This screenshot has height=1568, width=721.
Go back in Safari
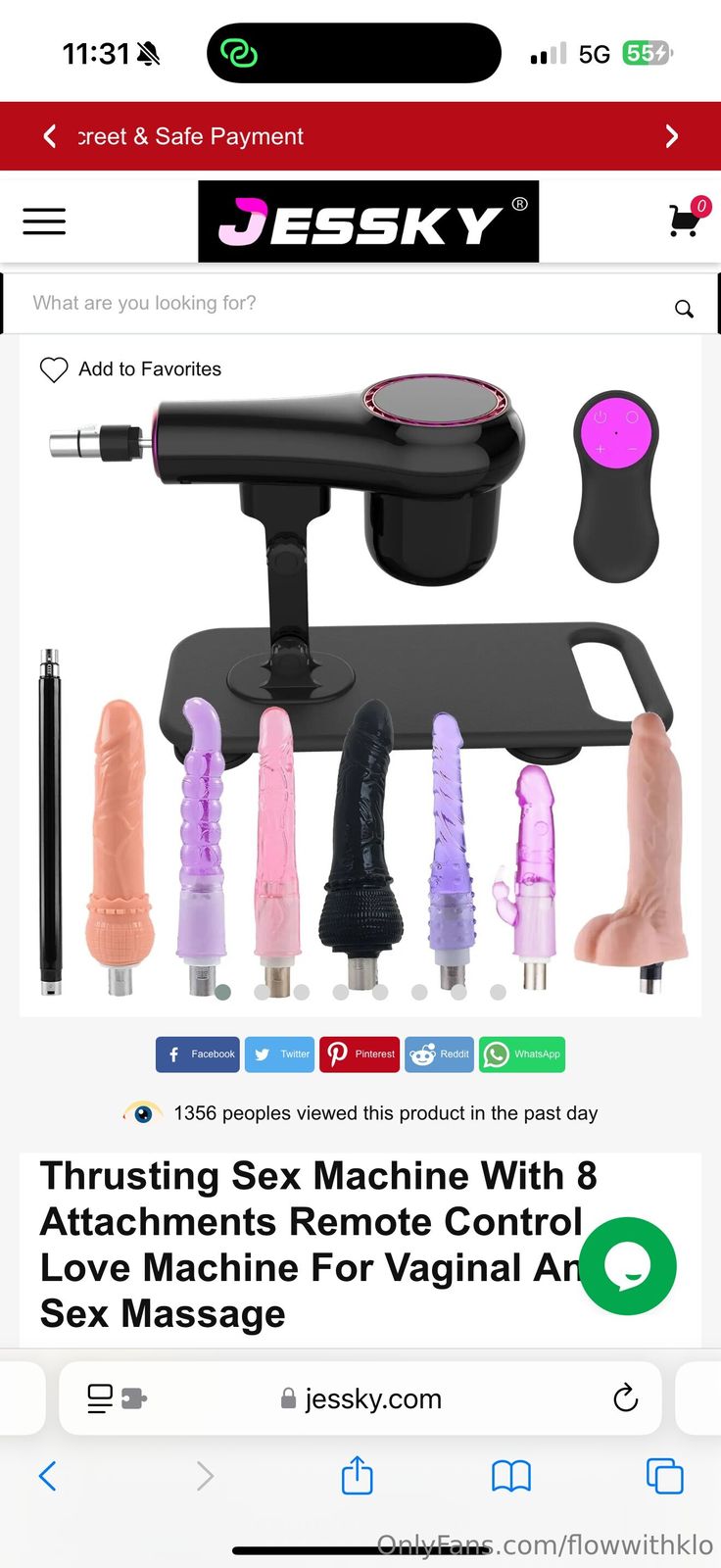47,1476
